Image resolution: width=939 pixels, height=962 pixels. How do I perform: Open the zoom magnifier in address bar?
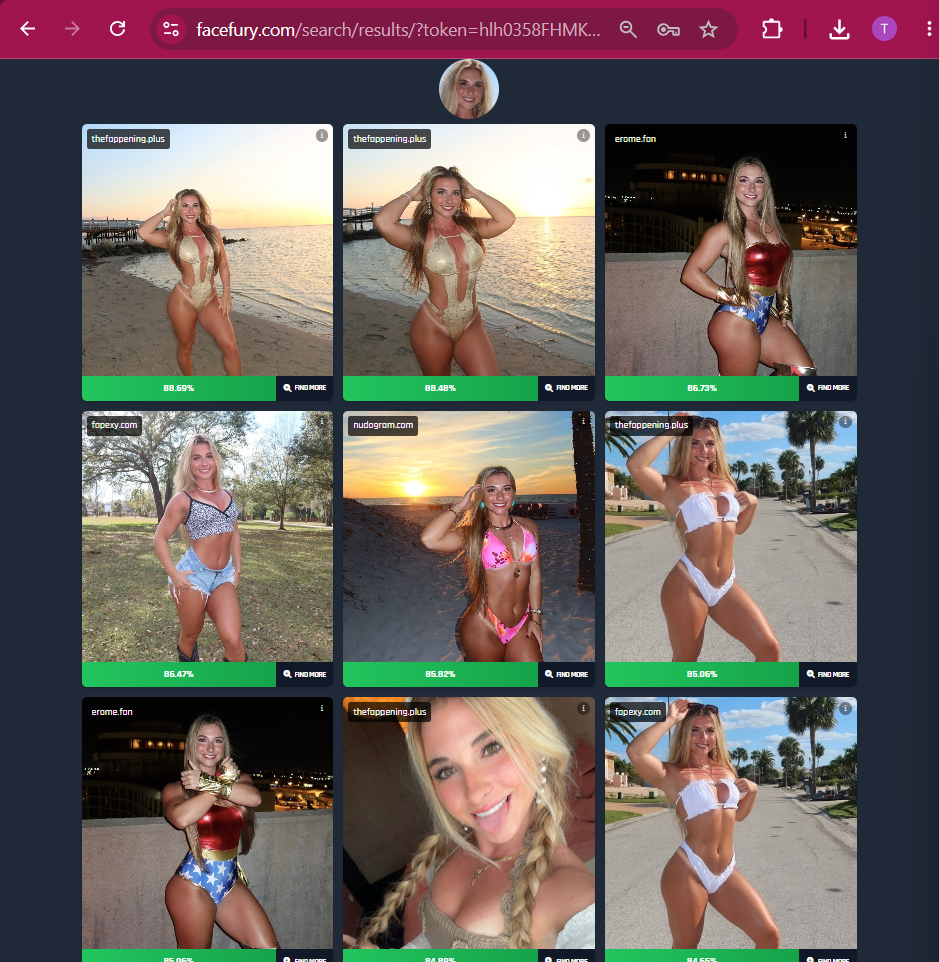click(628, 29)
